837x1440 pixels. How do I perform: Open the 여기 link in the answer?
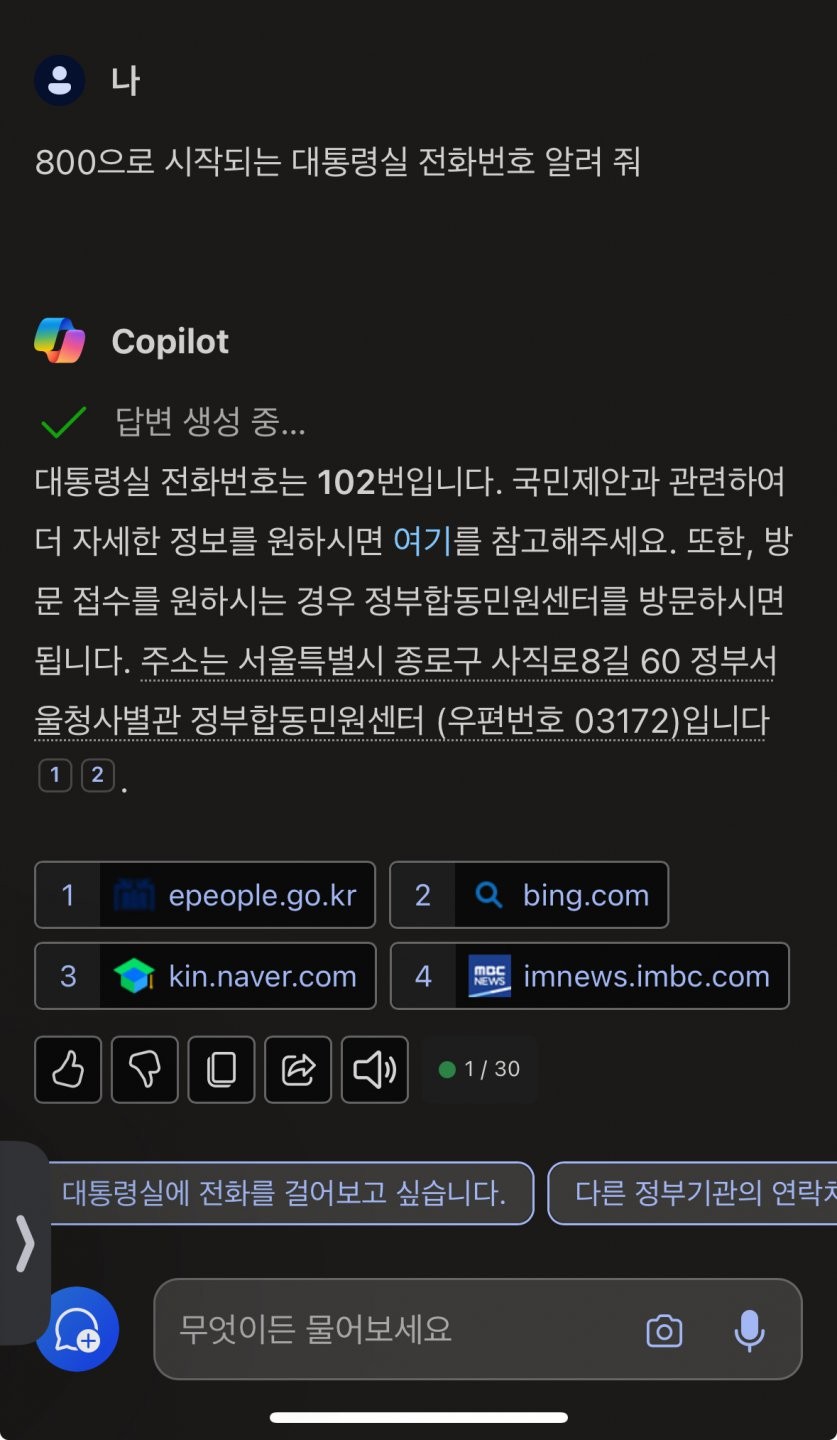tap(423, 541)
